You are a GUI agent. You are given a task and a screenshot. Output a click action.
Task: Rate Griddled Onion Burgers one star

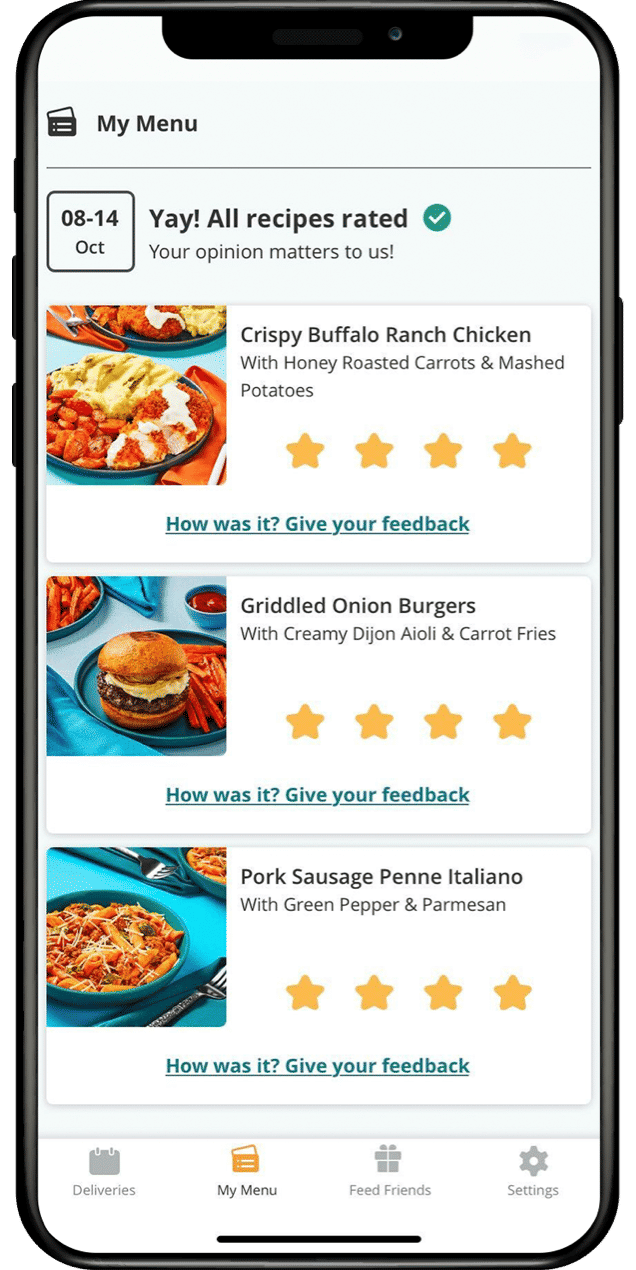(x=305, y=721)
